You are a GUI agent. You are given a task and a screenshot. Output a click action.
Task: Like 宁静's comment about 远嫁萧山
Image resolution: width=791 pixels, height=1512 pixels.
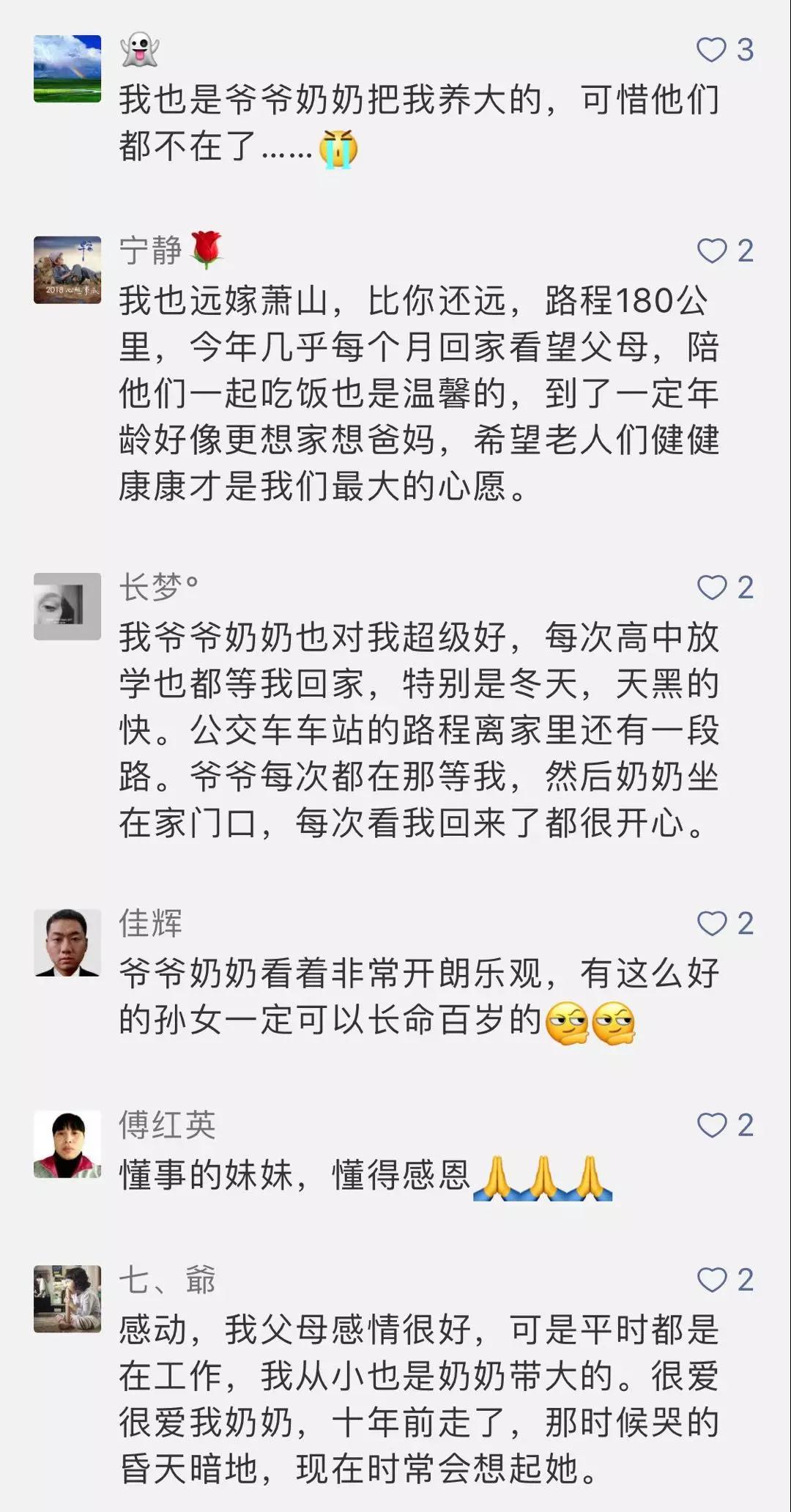coord(711,251)
